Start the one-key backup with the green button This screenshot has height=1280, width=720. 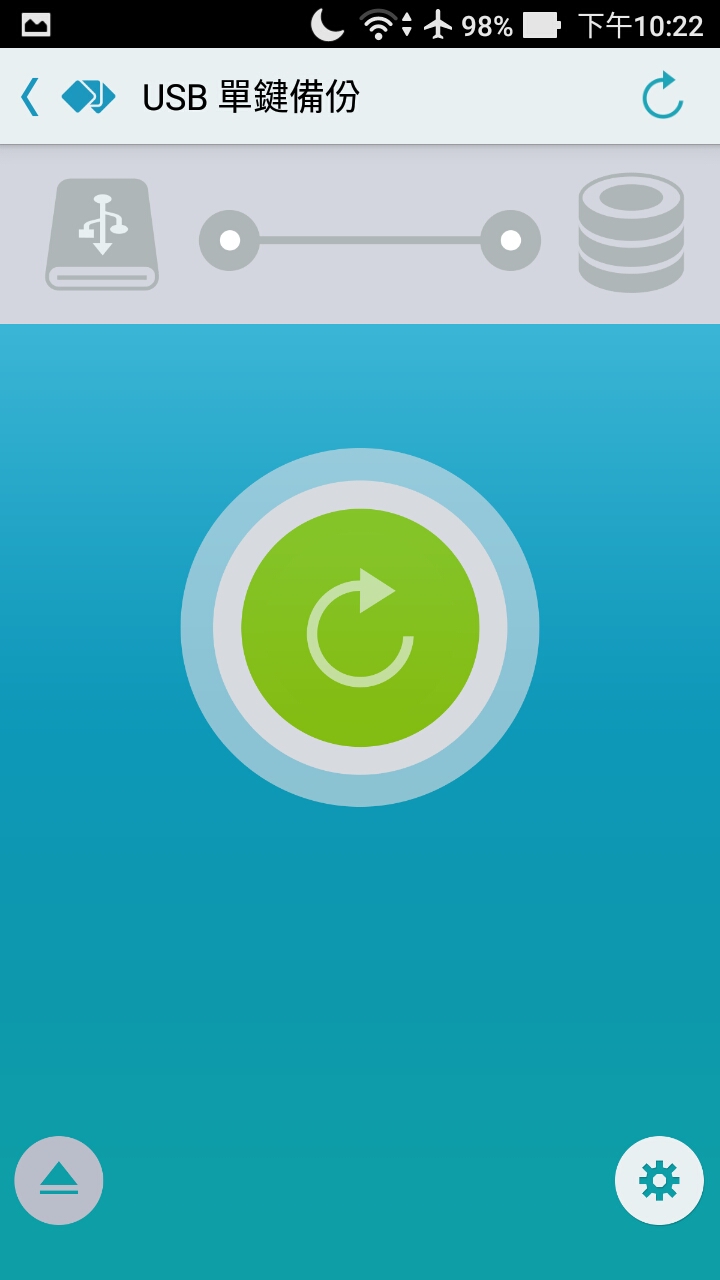click(x=360, y=628)
